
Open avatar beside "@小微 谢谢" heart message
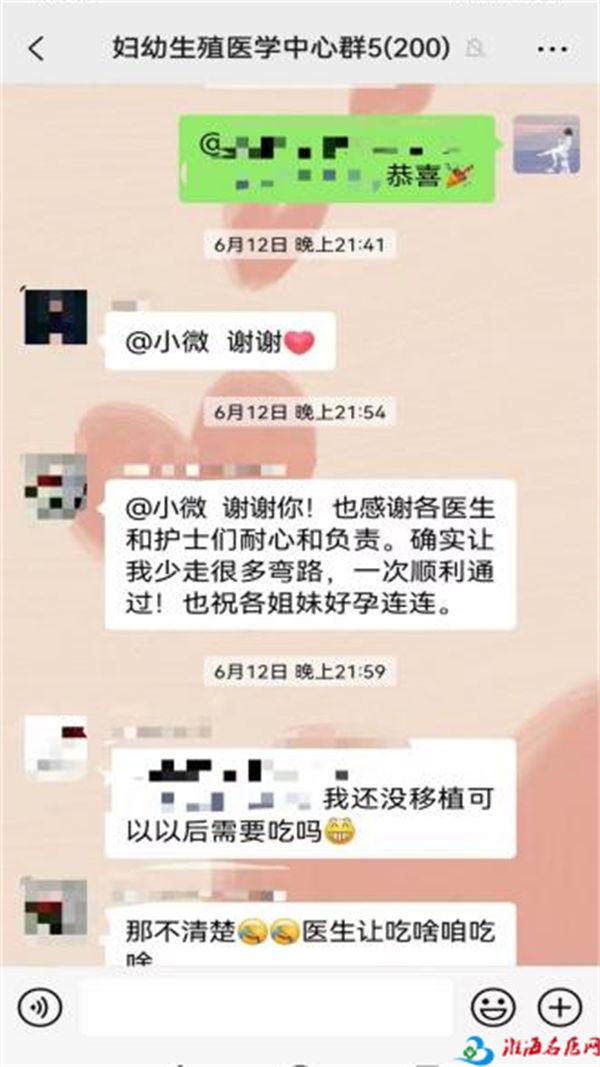click(x=55, y=318)
